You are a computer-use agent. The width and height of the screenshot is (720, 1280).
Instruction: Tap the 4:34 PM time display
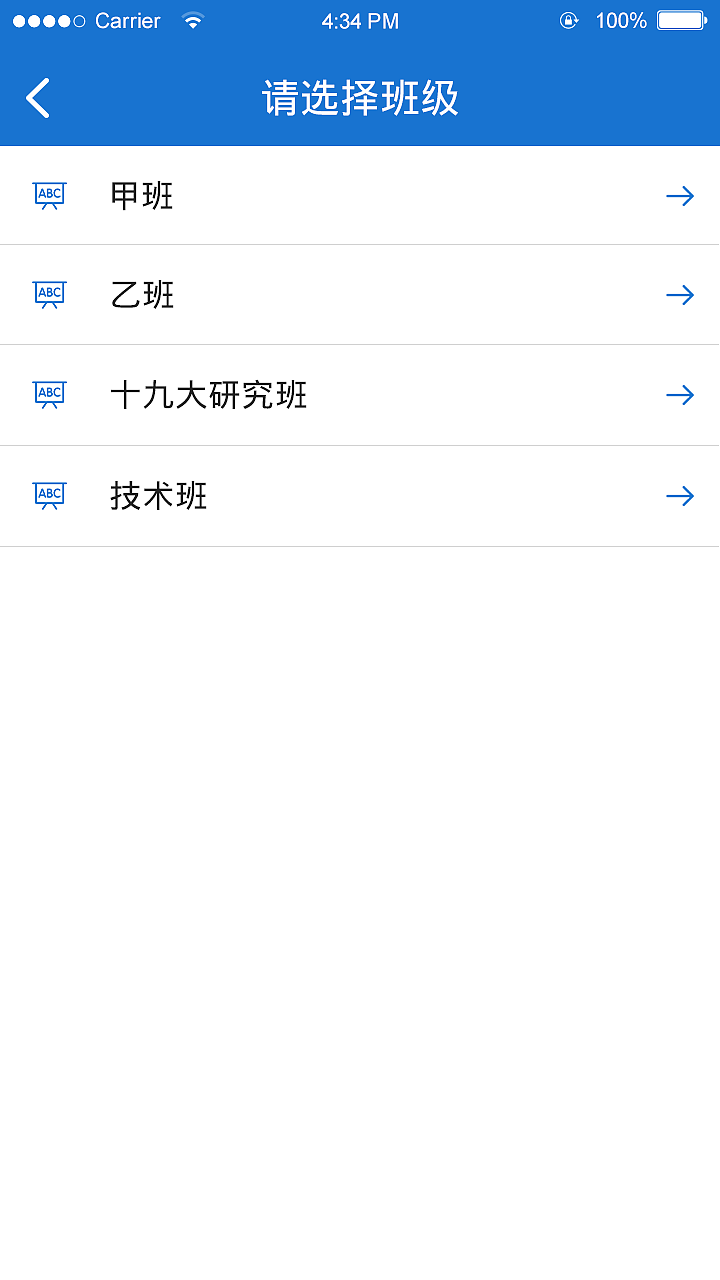click(360, 20)
